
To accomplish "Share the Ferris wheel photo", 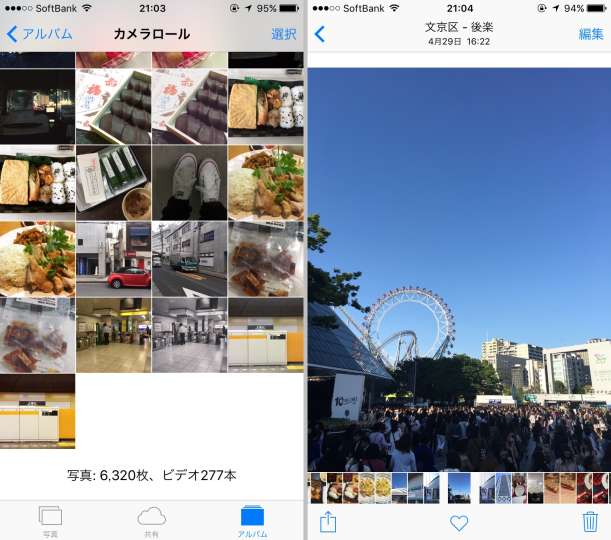I will pyautogui.click(x=328, y=521).
